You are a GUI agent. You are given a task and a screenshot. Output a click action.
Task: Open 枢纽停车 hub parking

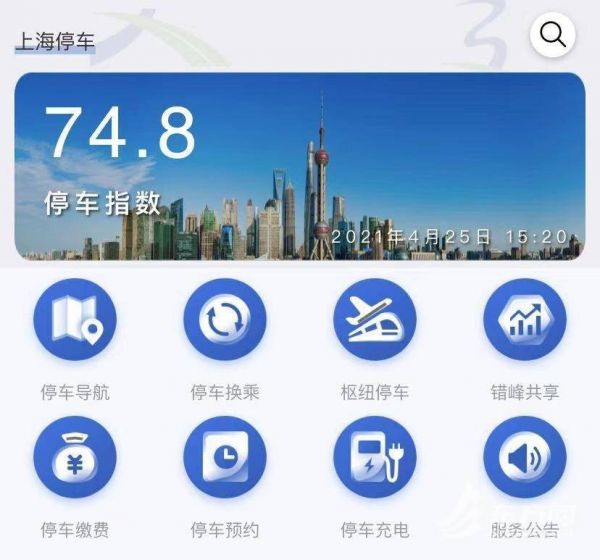pyautogui.click(x=374, y=321)
